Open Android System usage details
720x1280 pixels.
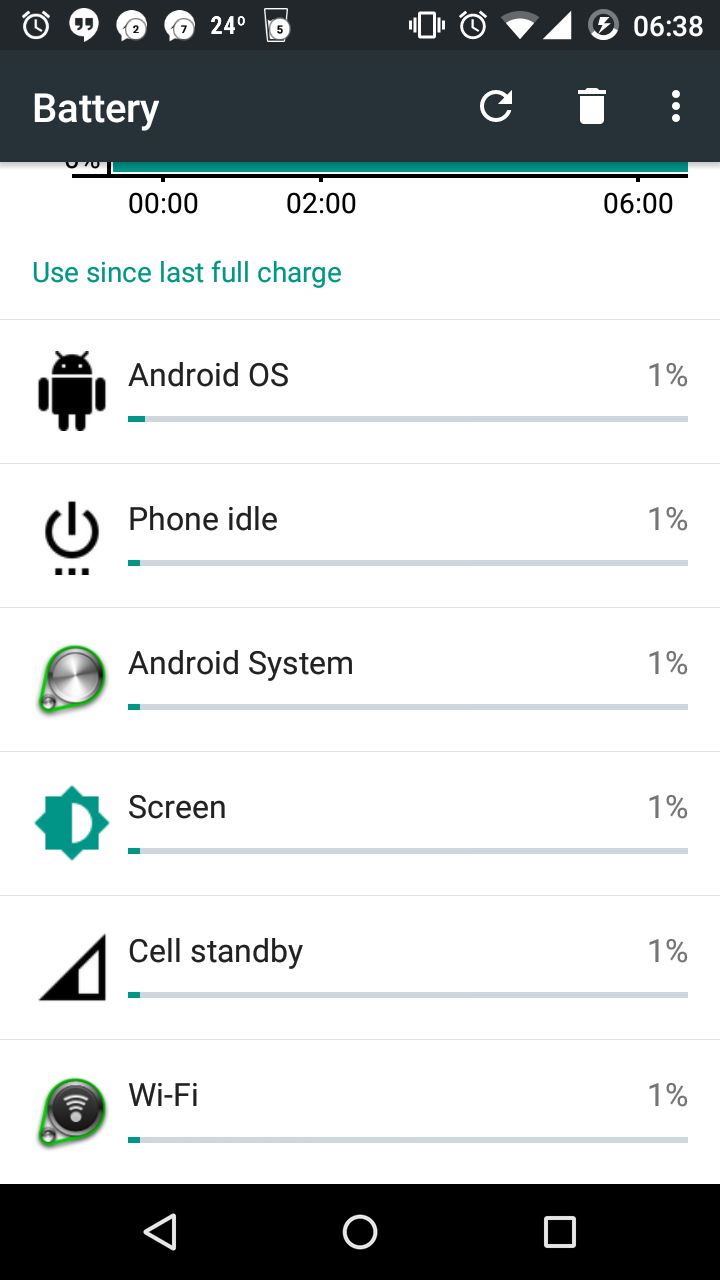point(360,680)
